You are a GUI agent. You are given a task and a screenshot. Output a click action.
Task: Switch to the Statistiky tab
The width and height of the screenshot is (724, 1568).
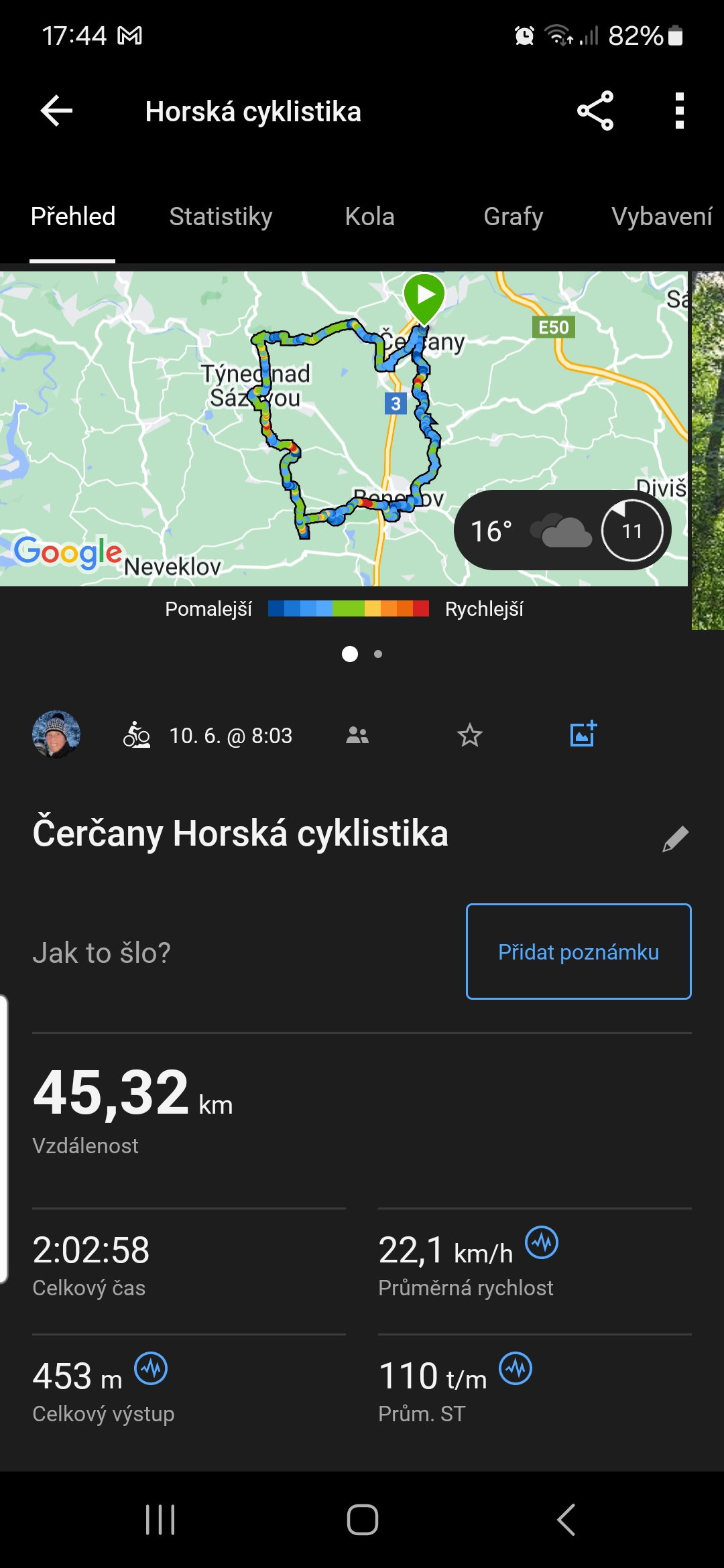tap(221, 216)
